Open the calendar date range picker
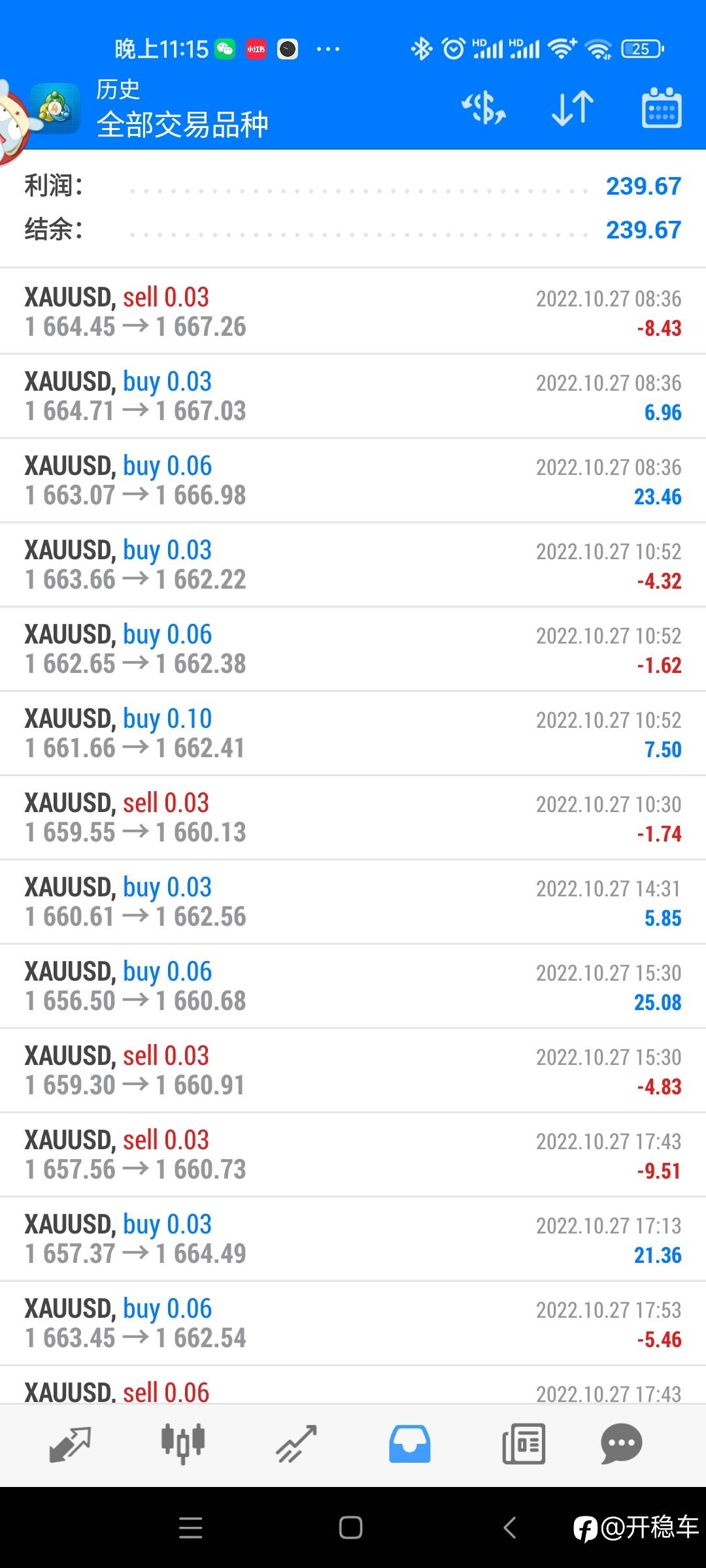The width and height of the screenshot is (706, 1568). point(662,108)
